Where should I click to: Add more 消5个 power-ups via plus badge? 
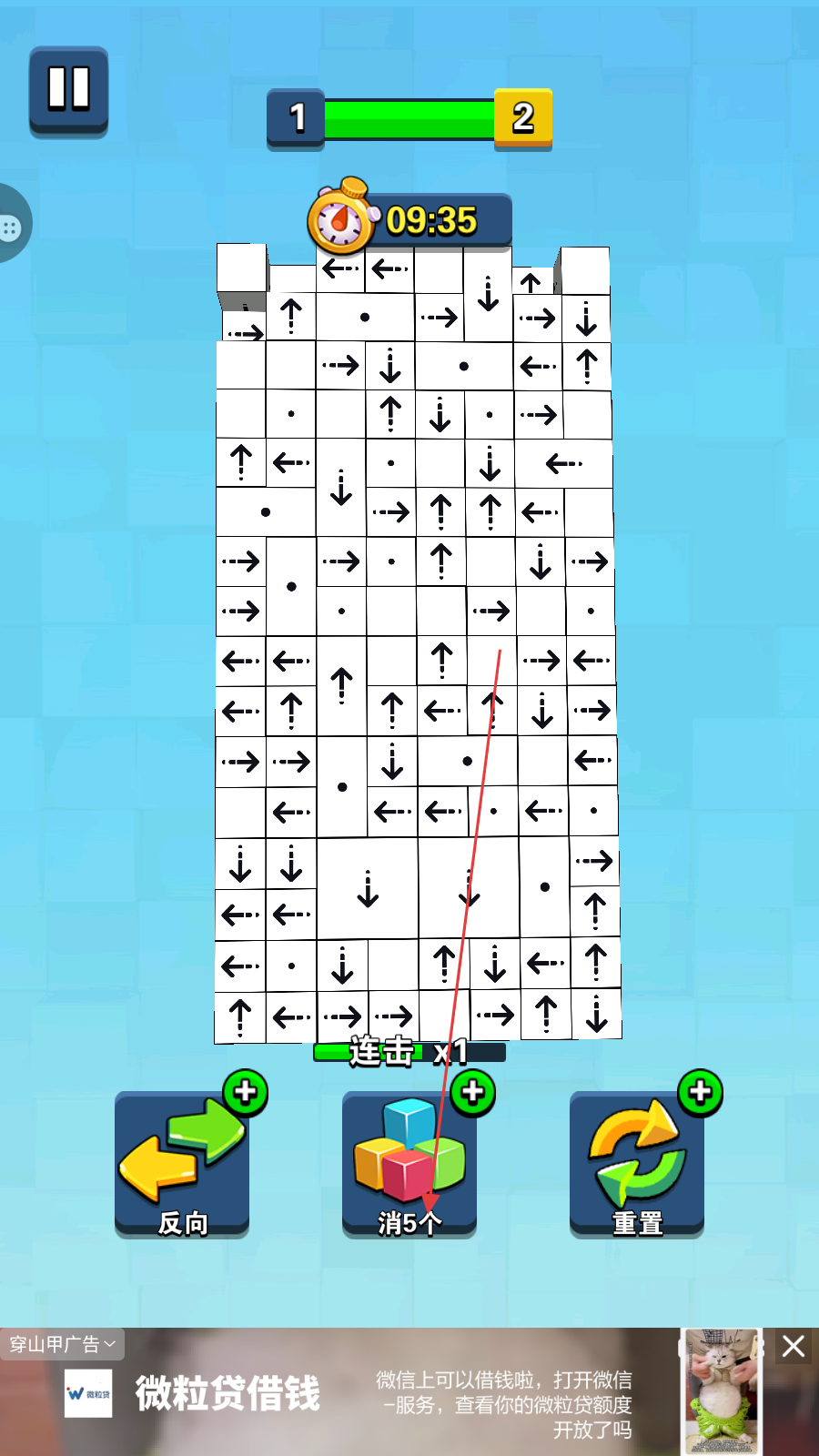[x=472, y=1092]
